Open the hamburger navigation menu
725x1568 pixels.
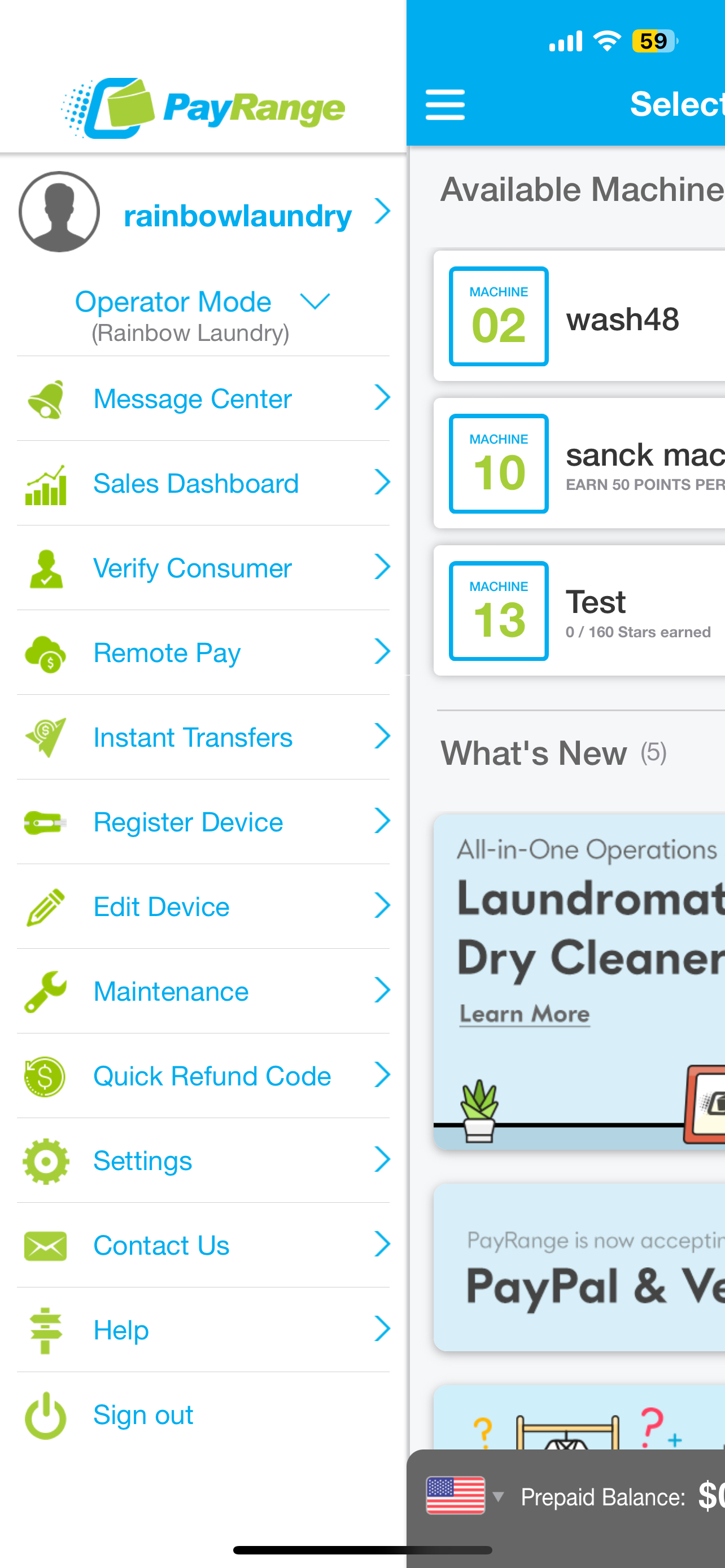point(445,104)
